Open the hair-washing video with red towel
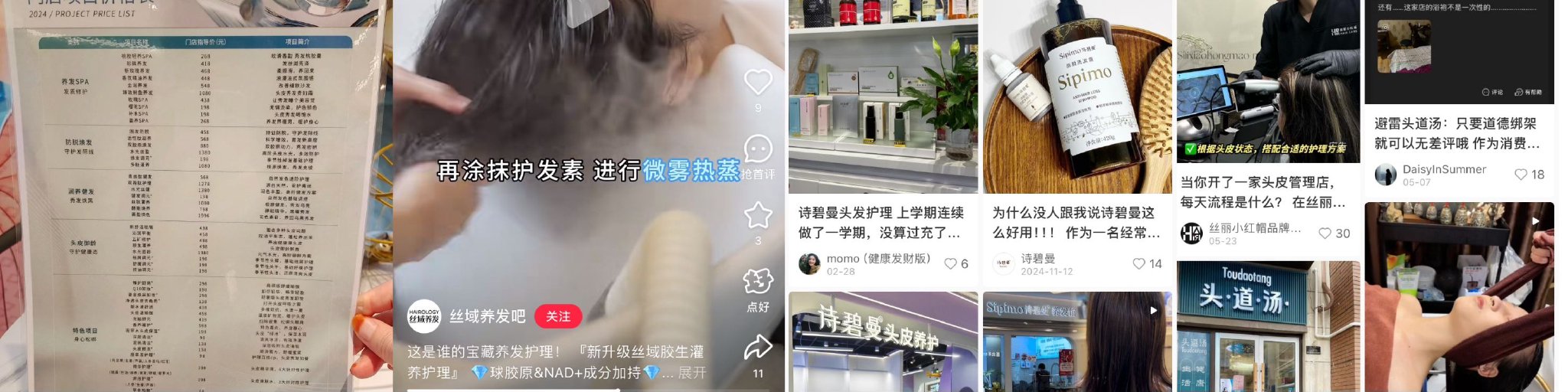The width and height of the screenshot is (1568, 392). 1459,299
